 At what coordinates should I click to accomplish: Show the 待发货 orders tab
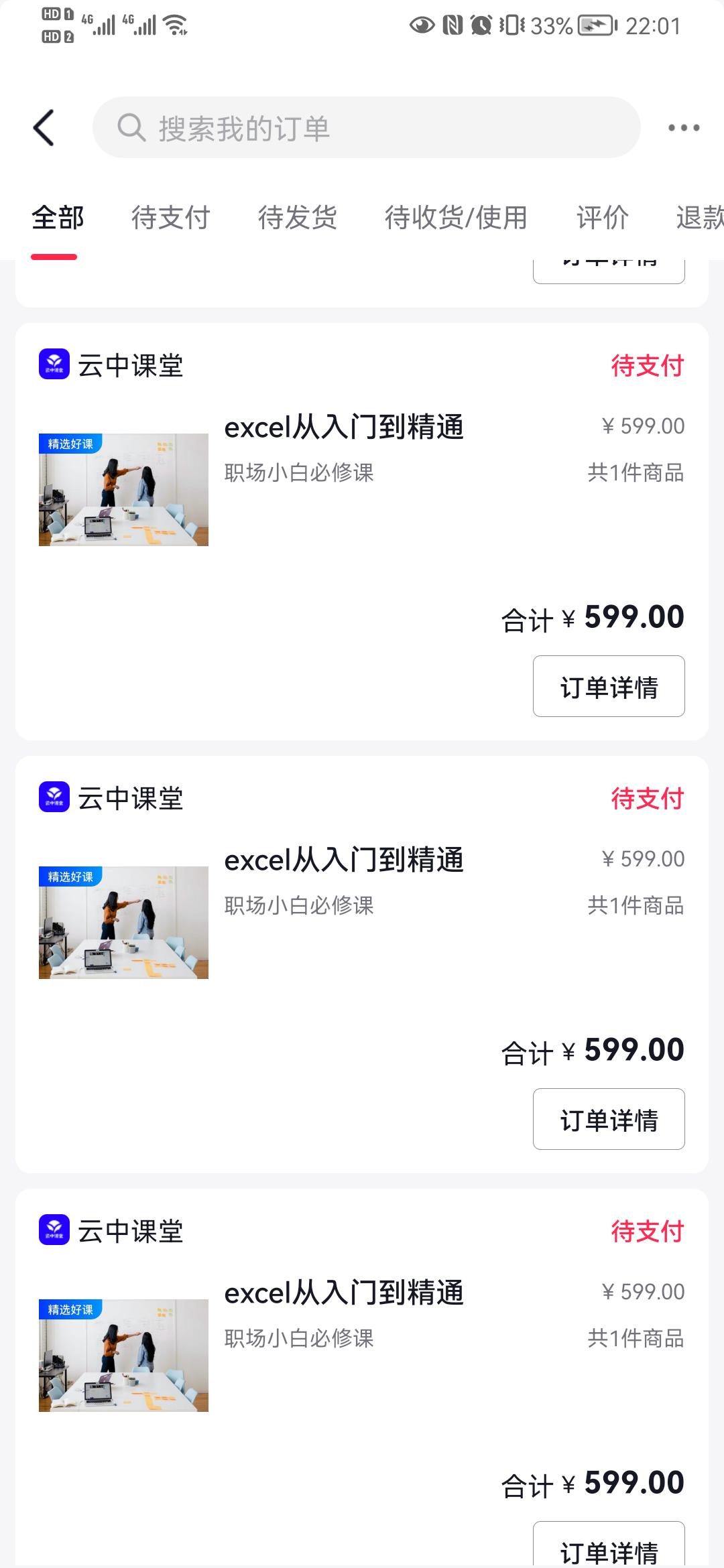pyautogui.click(x=297, y=218)
